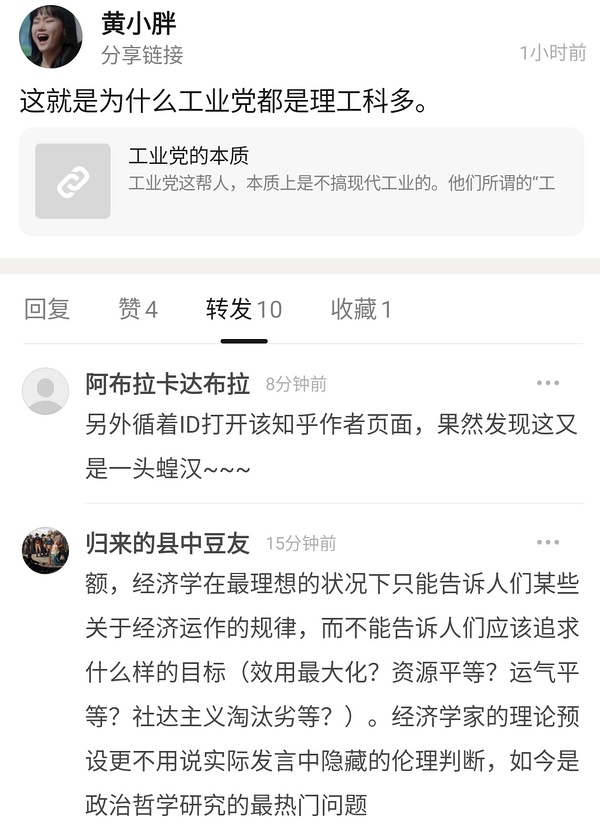600x825 pixels.
Task: Open 黄小胖's profile avatar
Action: (50, 36)
